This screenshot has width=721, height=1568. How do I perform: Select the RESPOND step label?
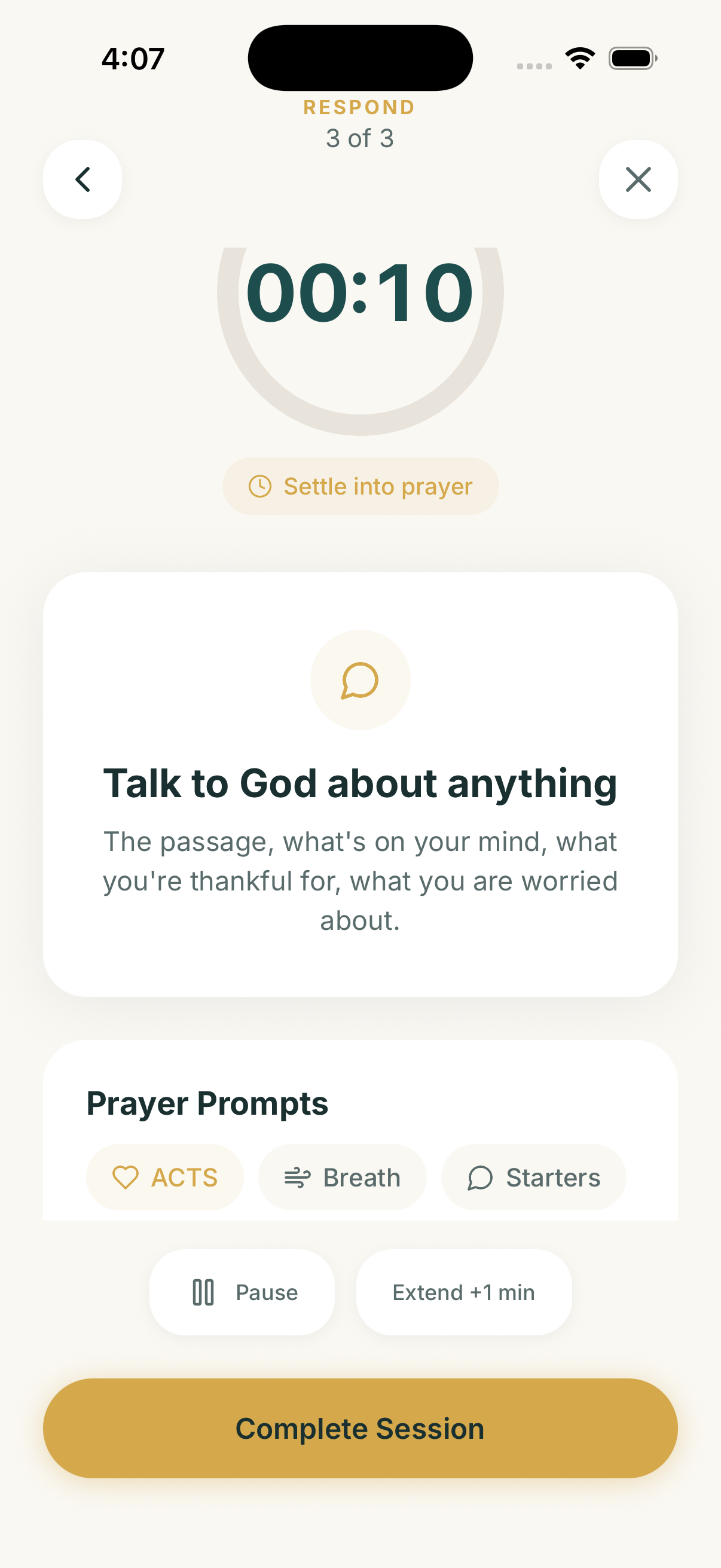pyautogui.click(x=359, y=107)
